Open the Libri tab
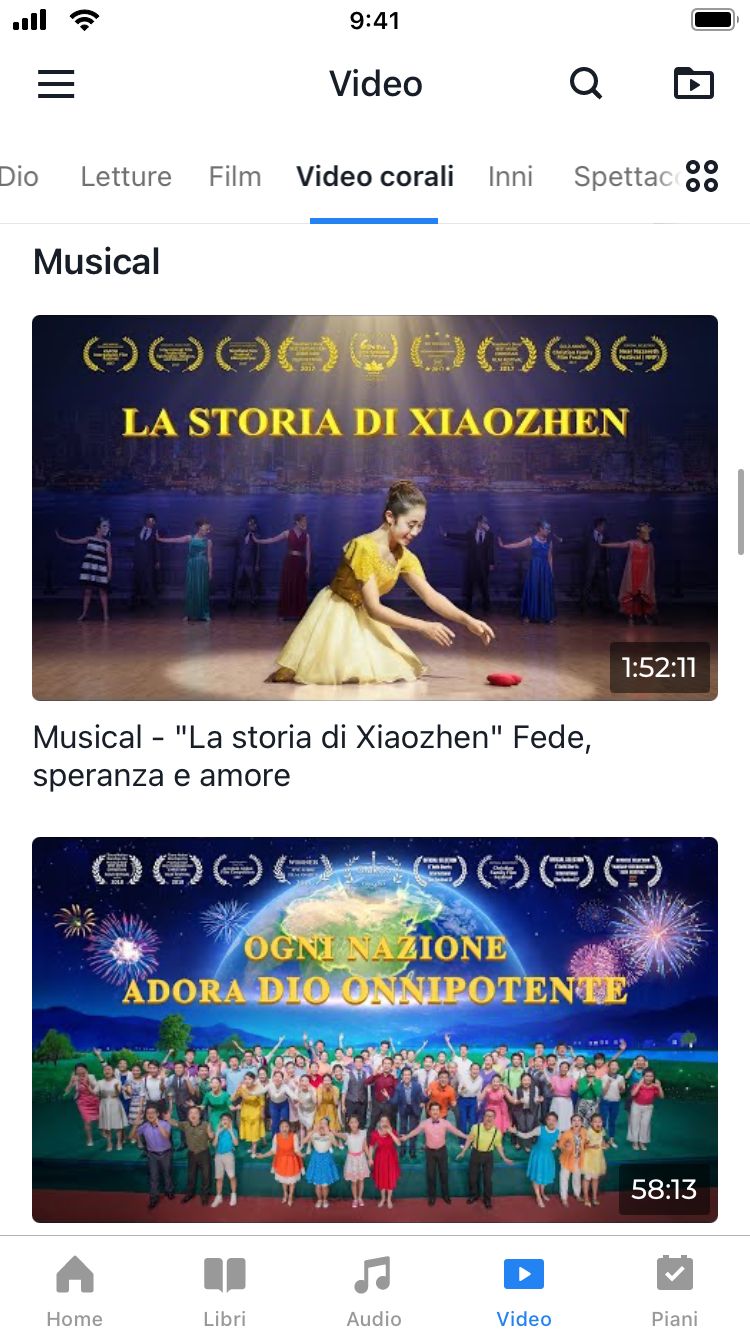This screenshot has width=750, height=1334. pos(224,1290)
